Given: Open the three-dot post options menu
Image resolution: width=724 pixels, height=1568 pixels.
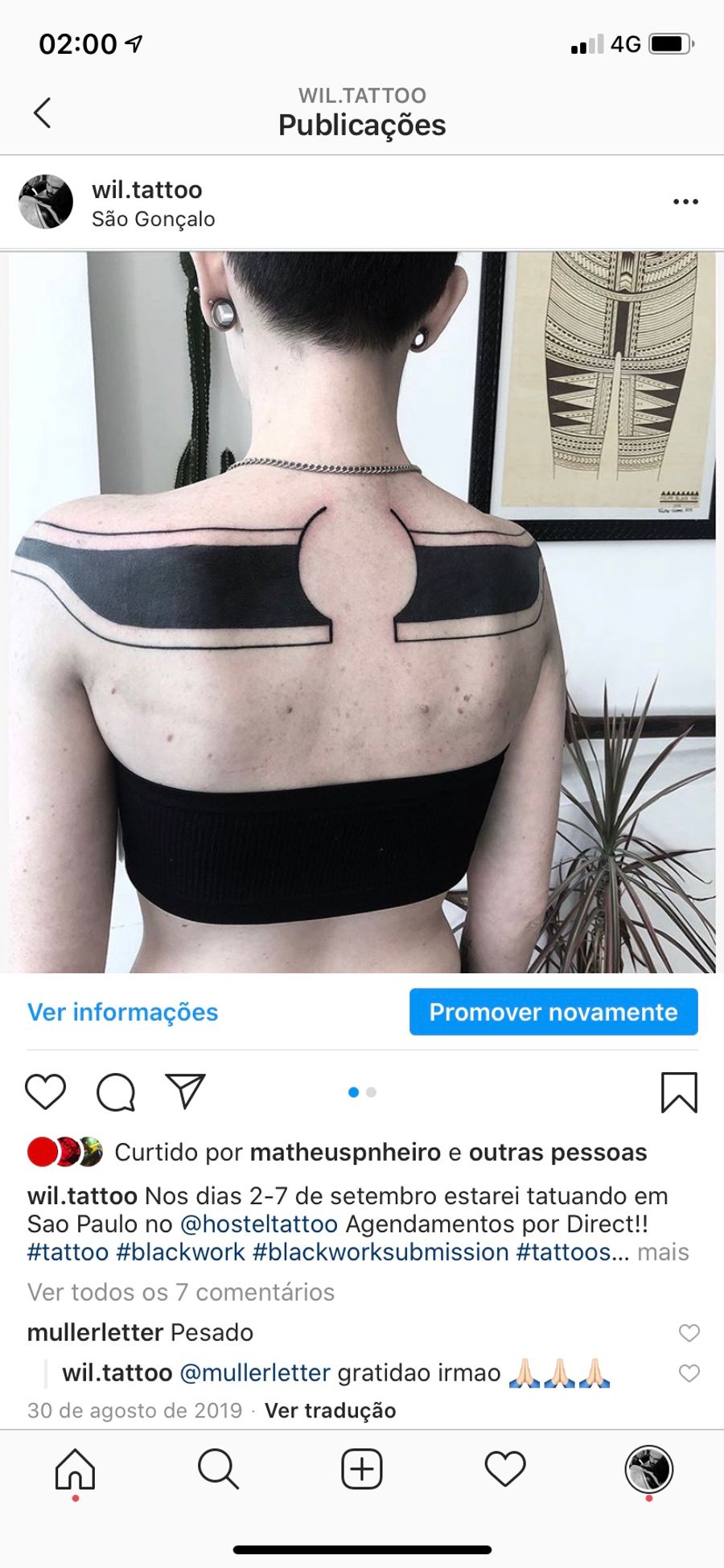Looking at the screenshot, I should tap(685, 201).
